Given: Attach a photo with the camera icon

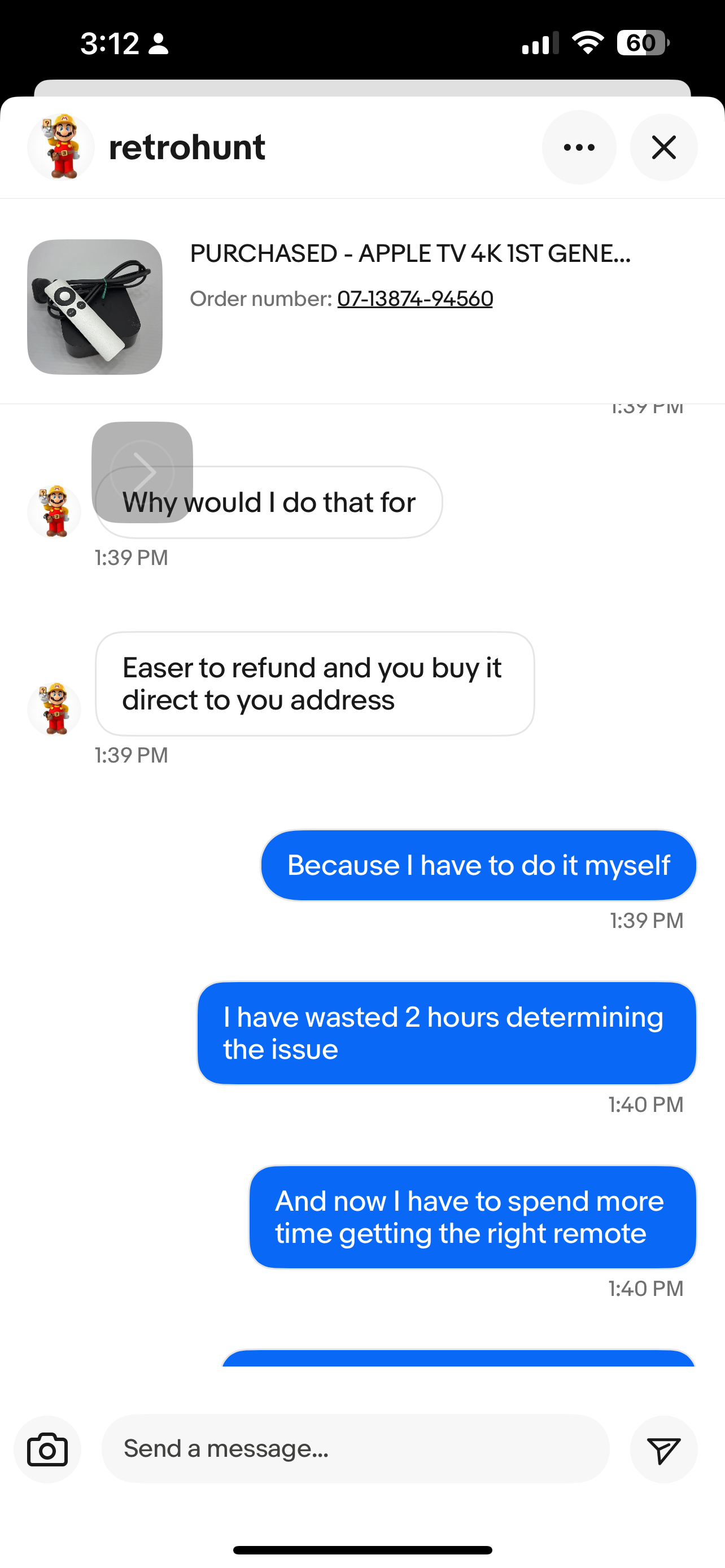Looking at the screenshot, I should pos(47,1449).
